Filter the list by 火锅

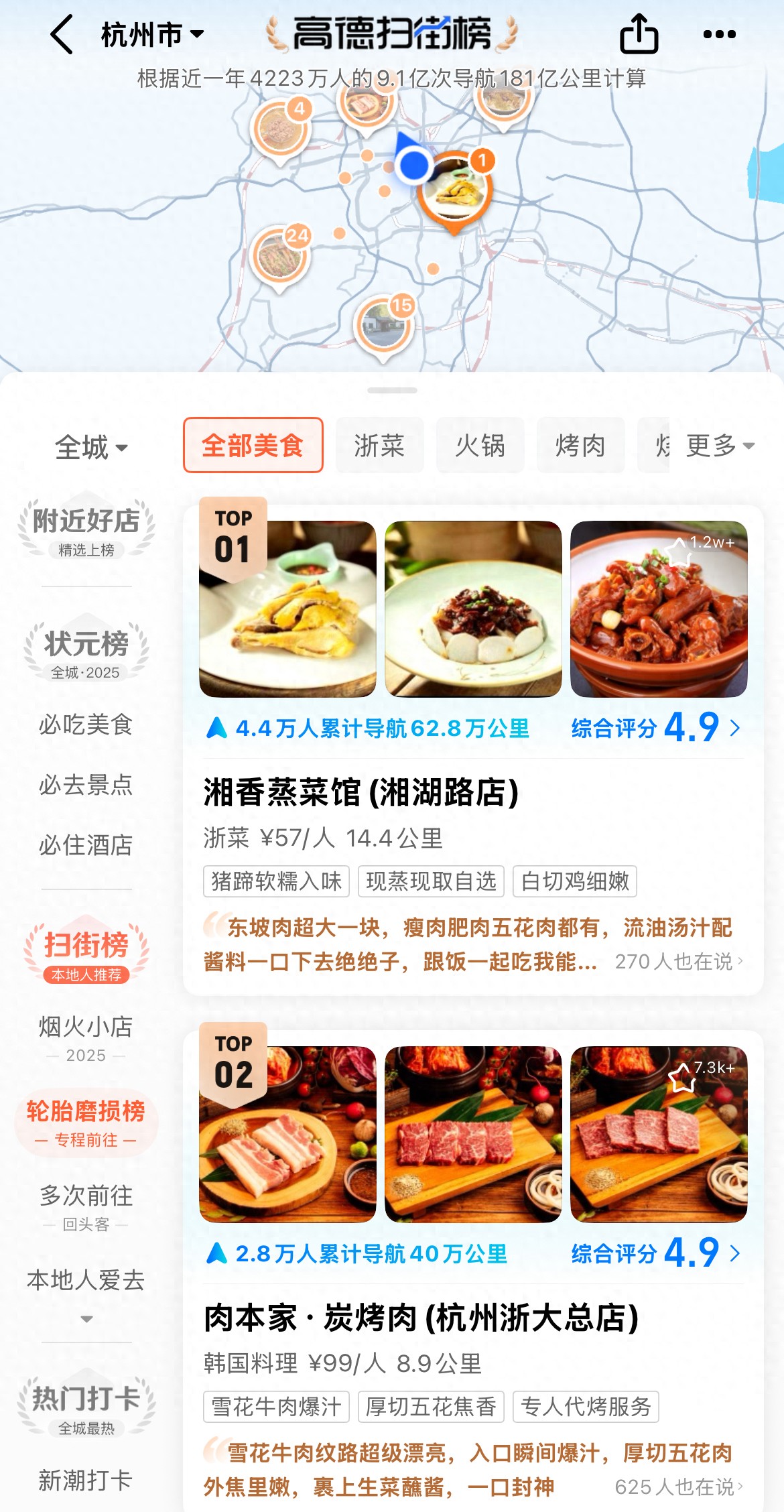click(x=480, y=446)
